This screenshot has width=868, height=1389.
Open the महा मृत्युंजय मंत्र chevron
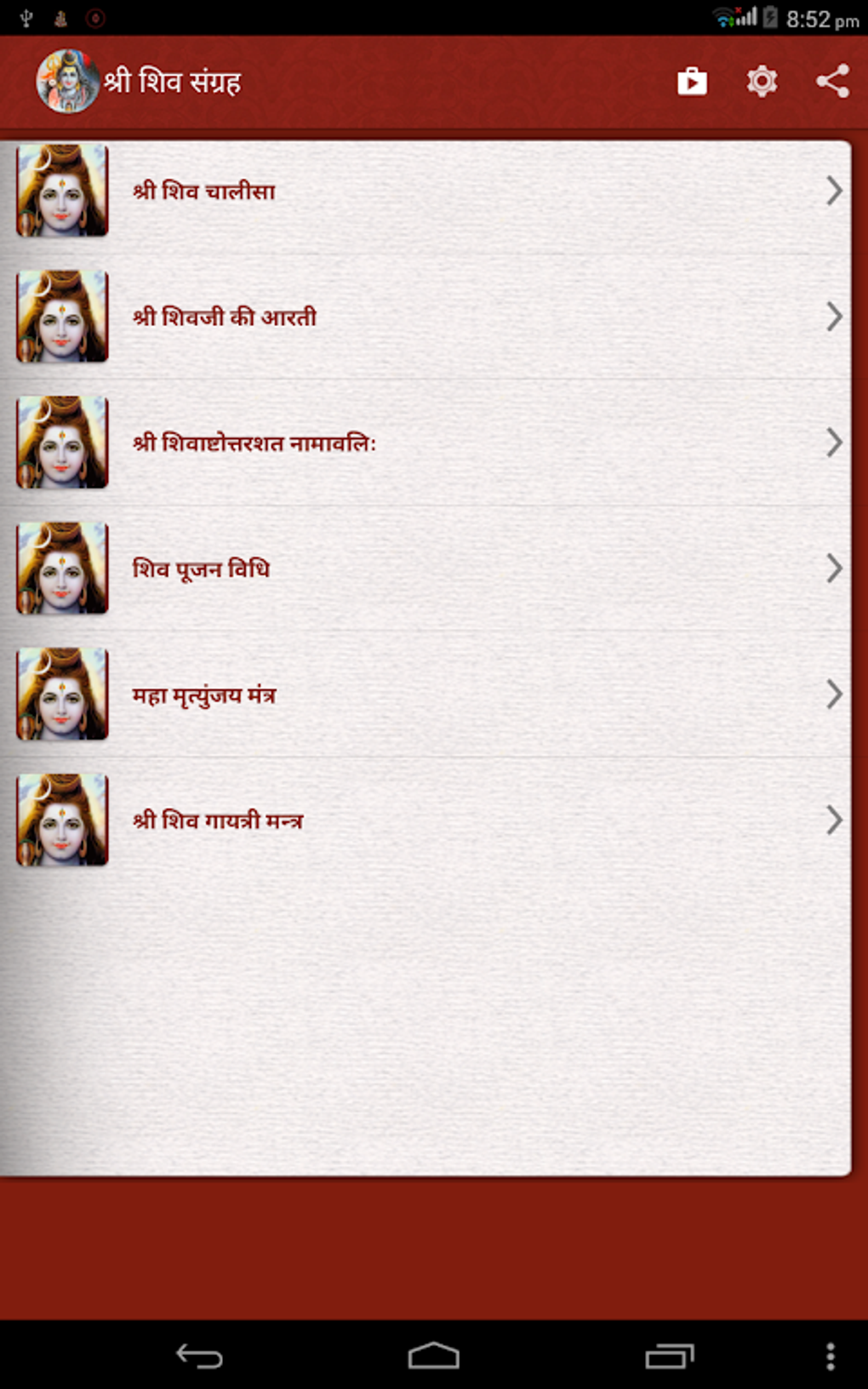(x=833, y=694)
